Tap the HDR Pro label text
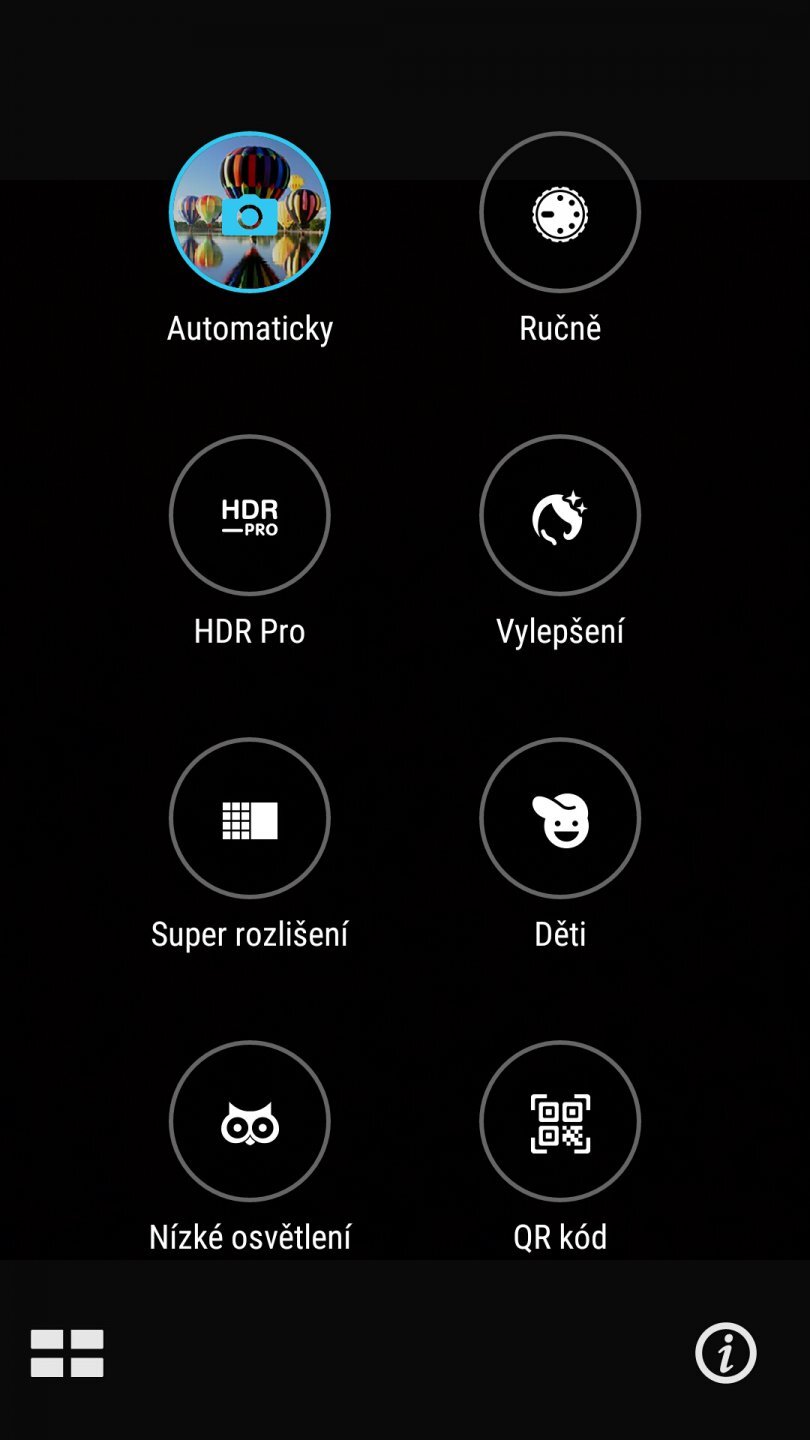This screenshot has width=810, height=1440. point(249,630)
